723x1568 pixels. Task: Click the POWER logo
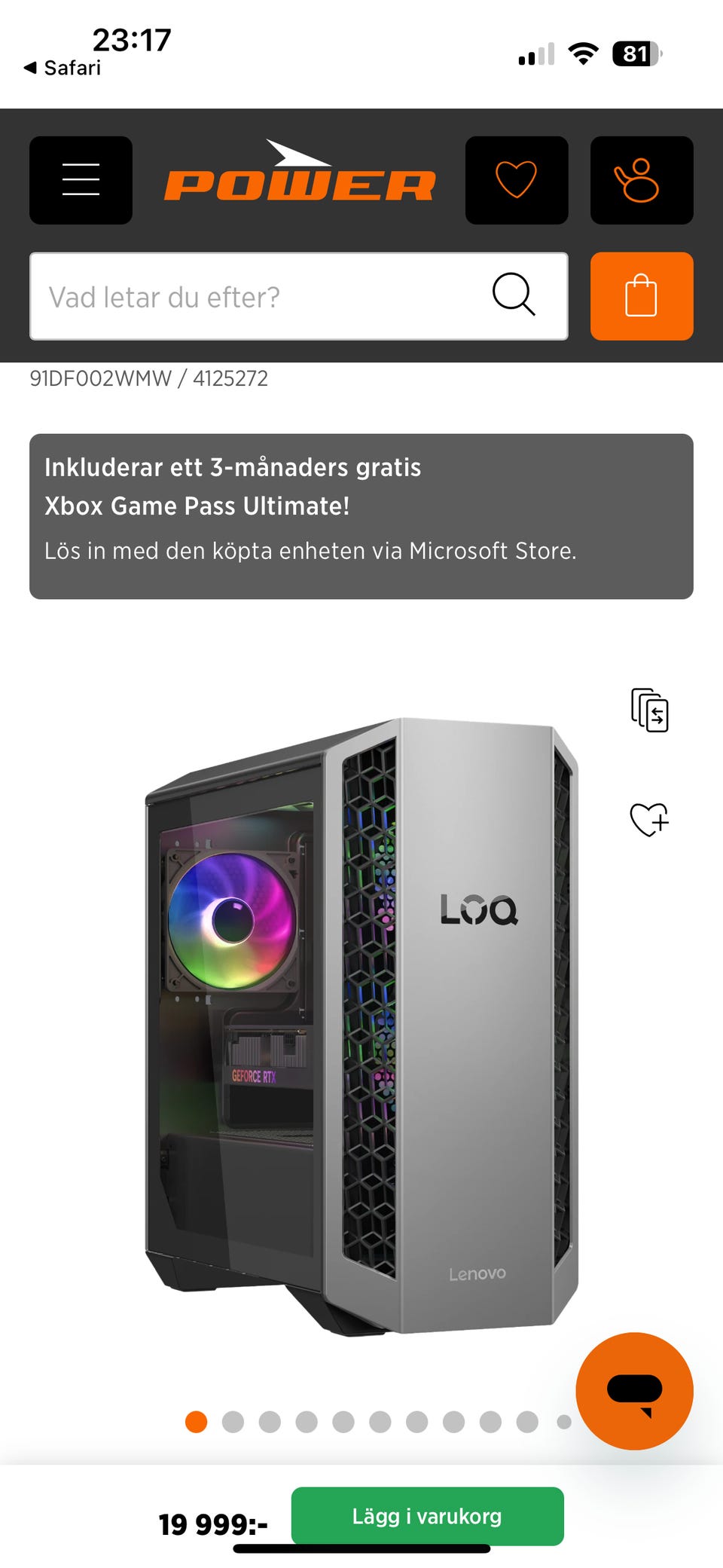(299, 181)
